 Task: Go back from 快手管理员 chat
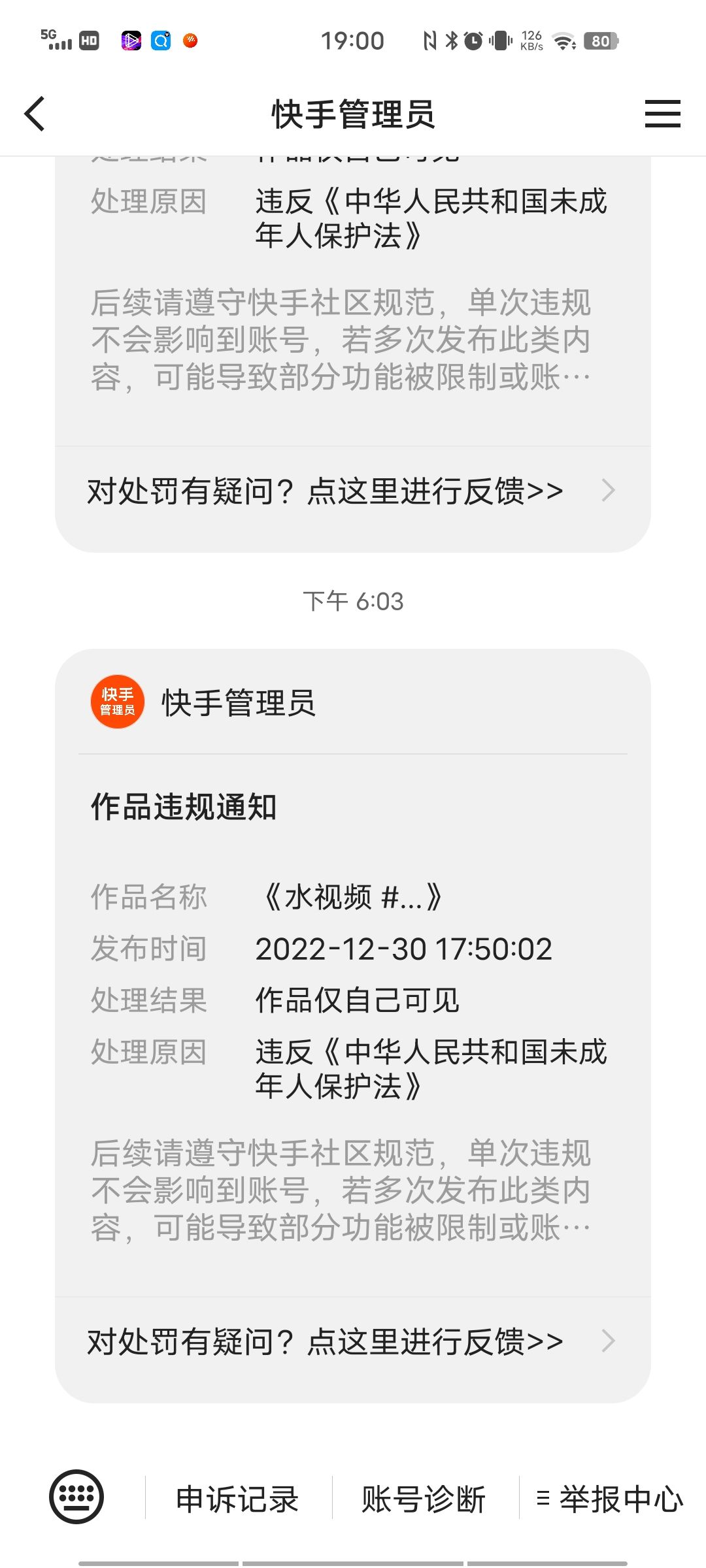35,114
